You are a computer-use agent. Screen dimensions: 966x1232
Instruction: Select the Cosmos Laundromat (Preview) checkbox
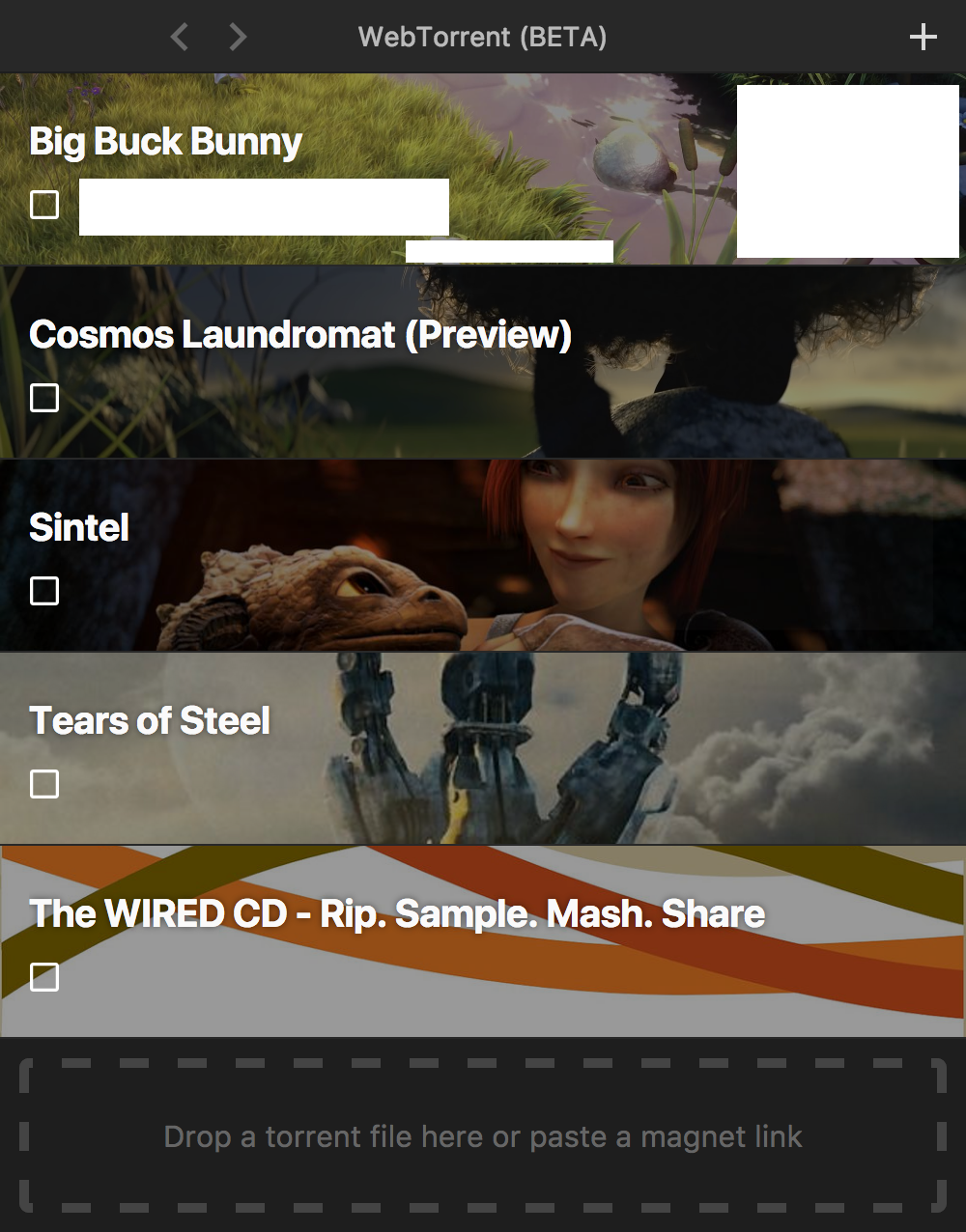pos(44,398)
